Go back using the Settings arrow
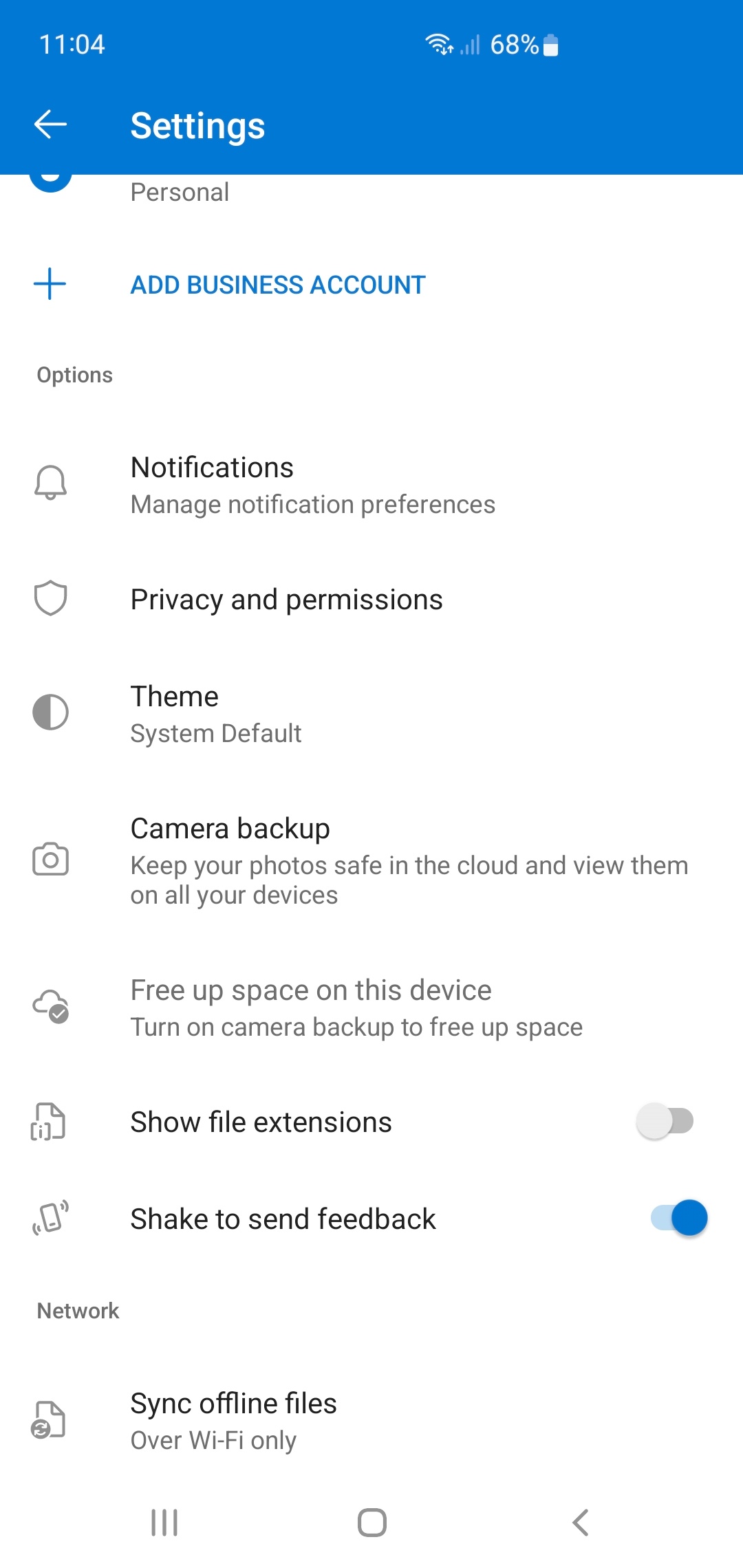743x1568 pixels. click(x=50, y=124)
